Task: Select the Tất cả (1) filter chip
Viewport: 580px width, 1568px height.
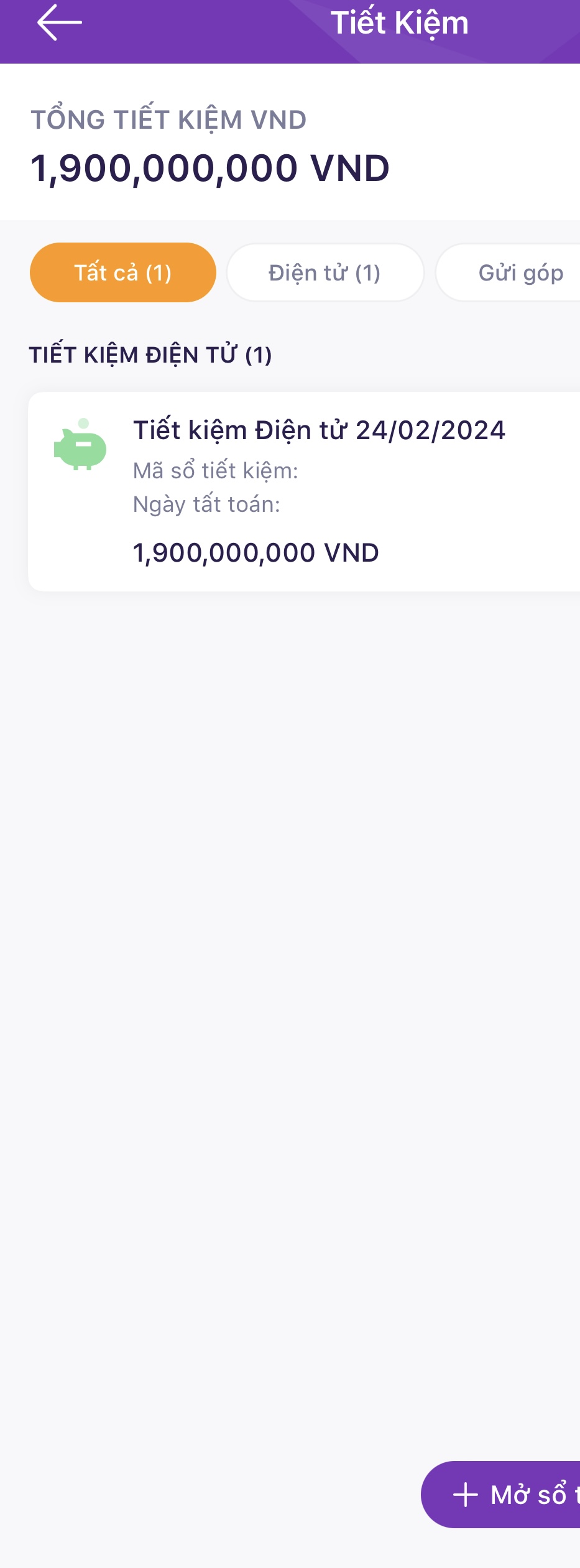Action: tap(123, 272)
